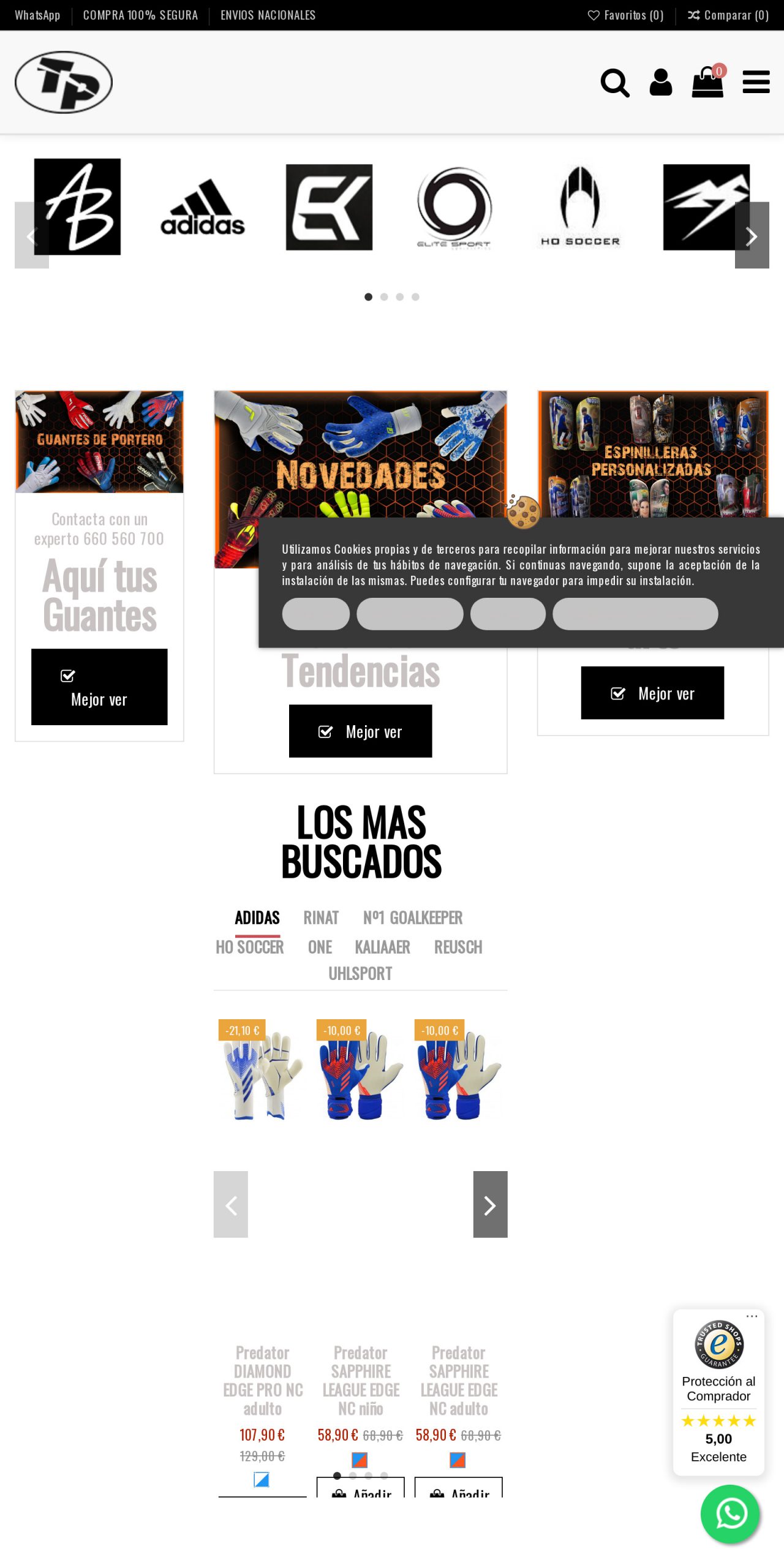The height and width of the screenshot is (1568, 784).
Task: Open Favoritos list link
Action: pyautogui.click(x=625, y=15)
